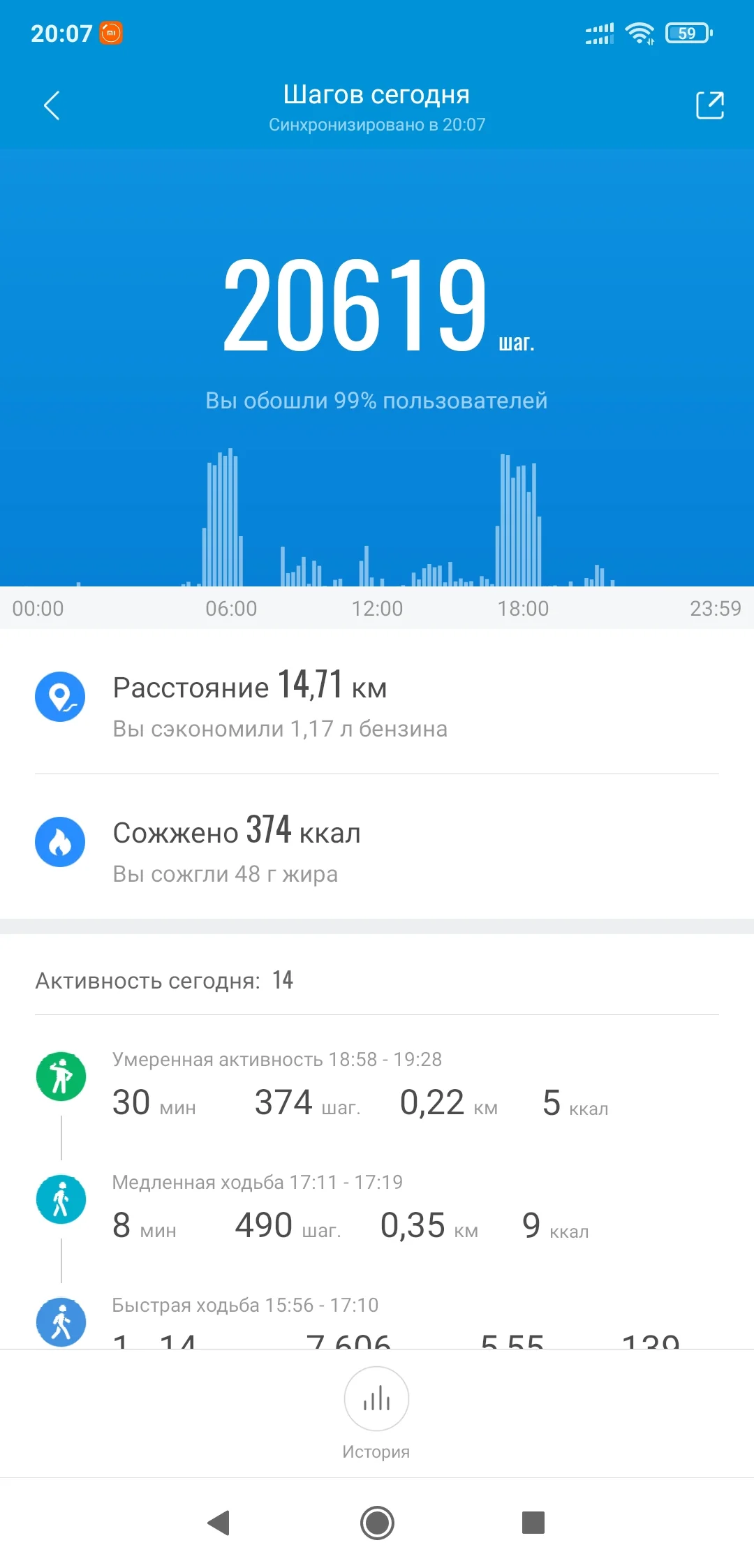Tap the blue location pin distance icon
The height and width of the screenshot is (1568, 754).
[61, 696]
